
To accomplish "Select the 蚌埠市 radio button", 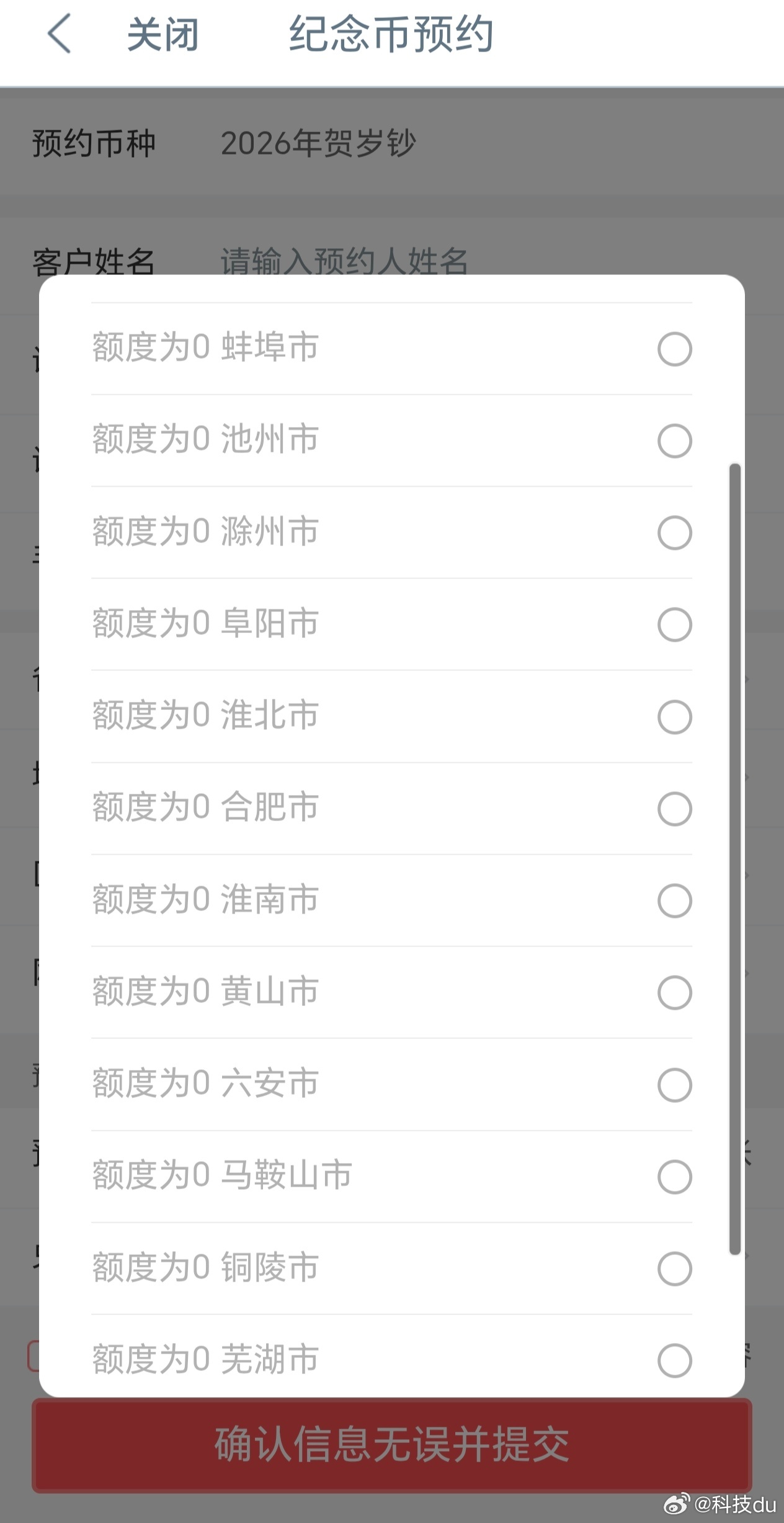I will (675, 349).
